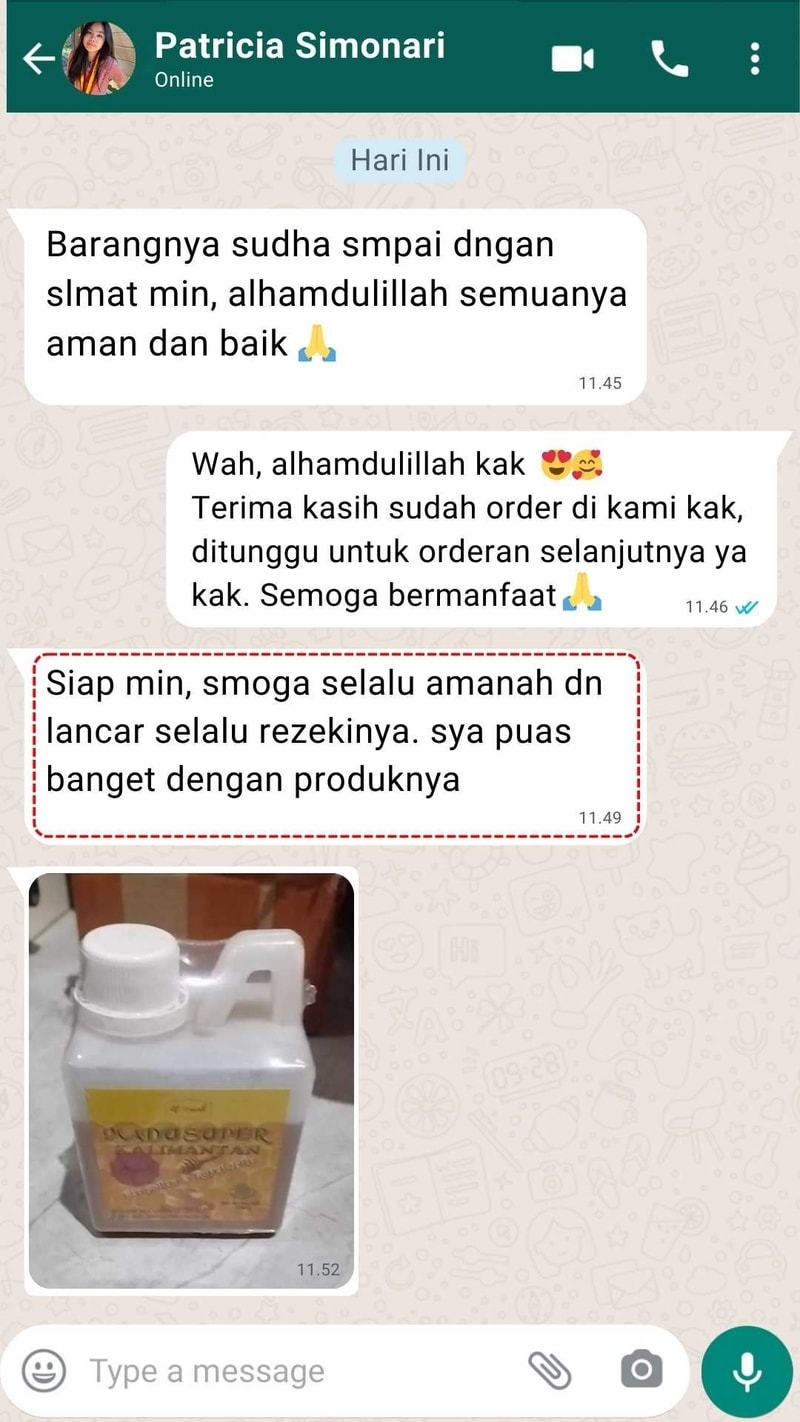Start a voice call with Patricia
The image size is (800, 1422).
tap(669, 59)
